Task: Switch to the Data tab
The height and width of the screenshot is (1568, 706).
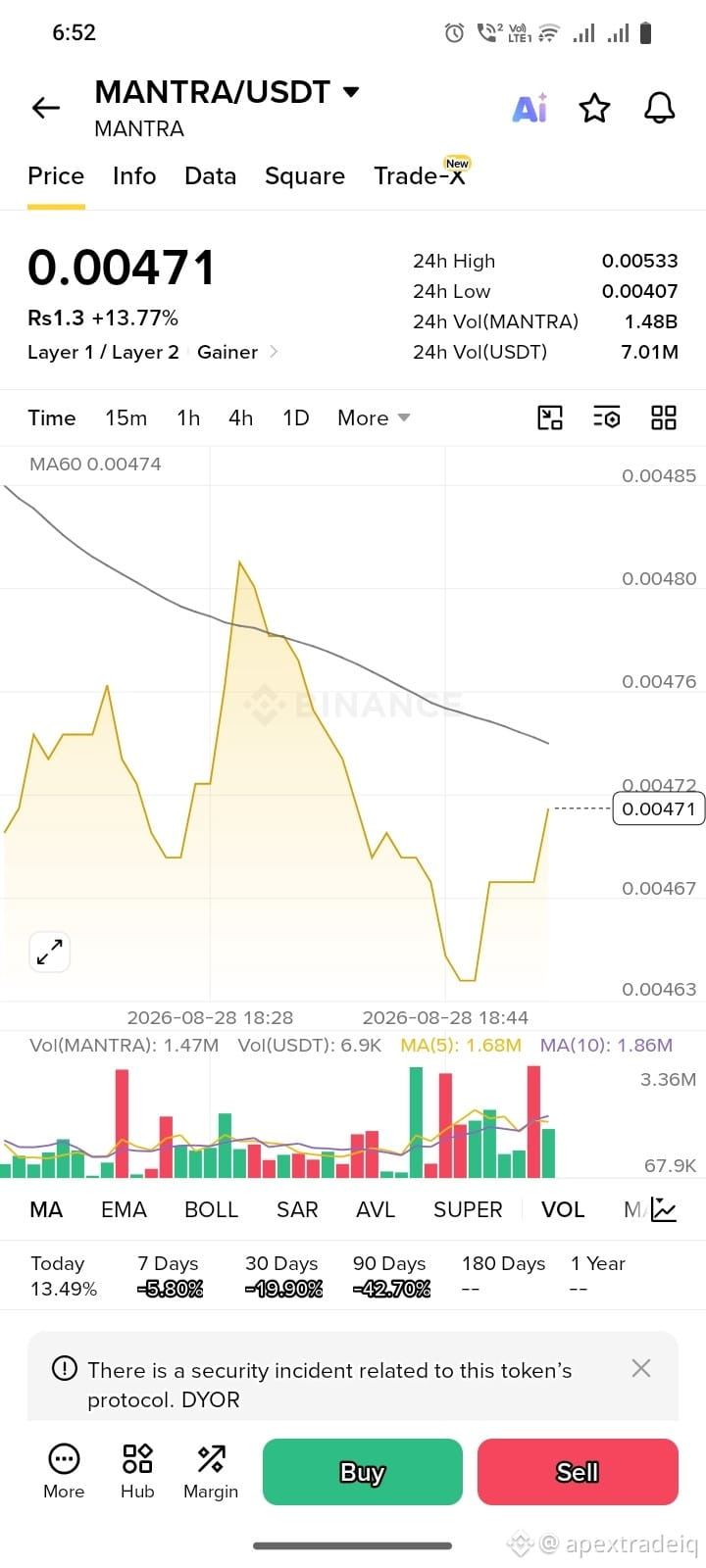Action: coord(210,175)
